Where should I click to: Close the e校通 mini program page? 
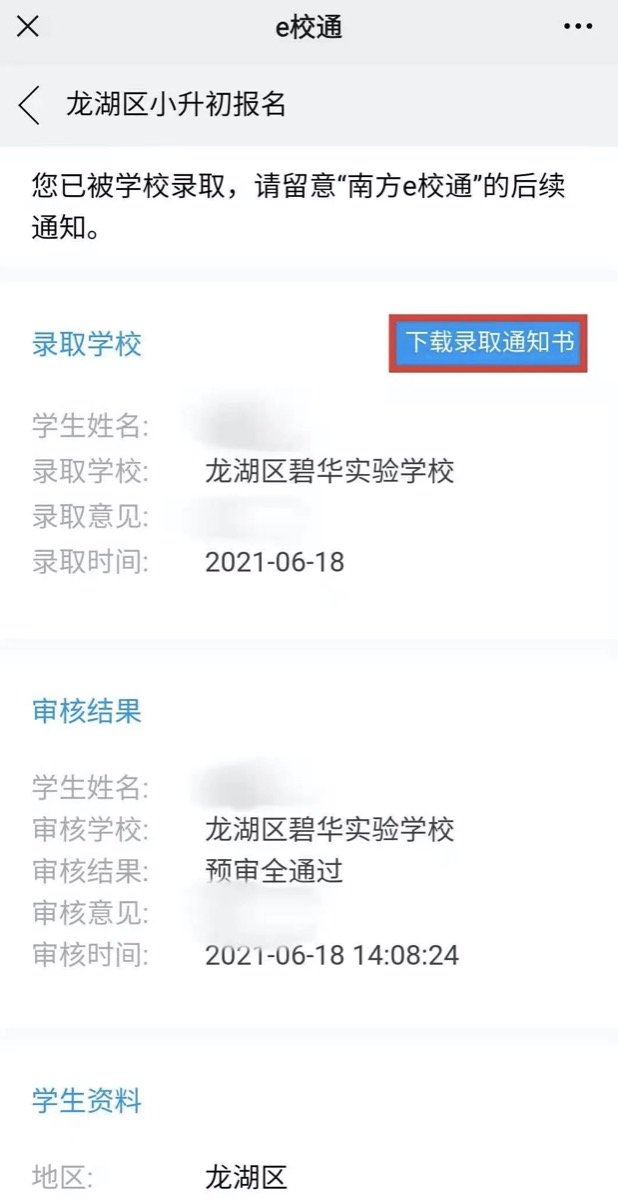[x=28, y=27]
